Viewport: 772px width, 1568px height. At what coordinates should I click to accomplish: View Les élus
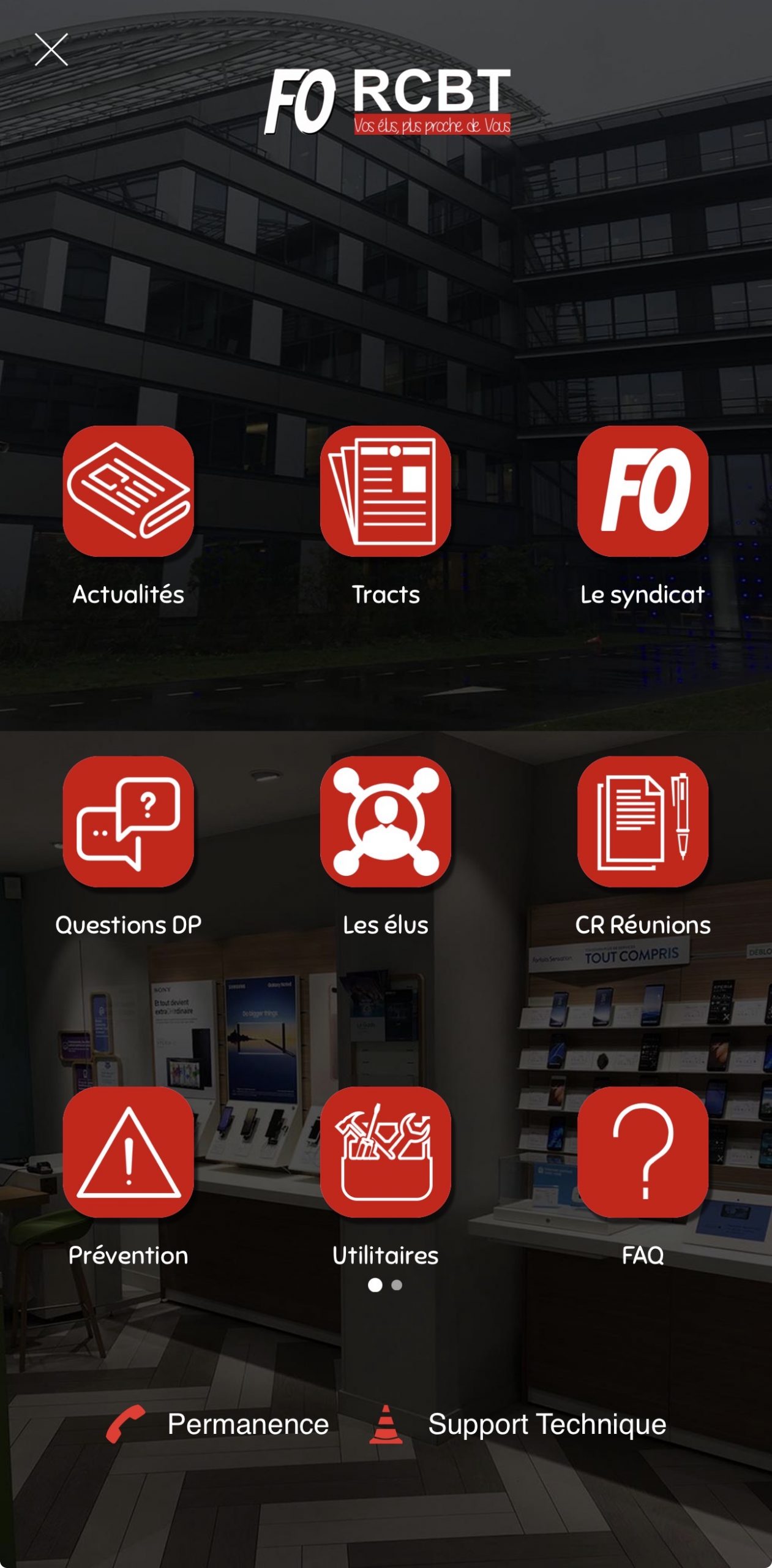click(x=385, y=821)
